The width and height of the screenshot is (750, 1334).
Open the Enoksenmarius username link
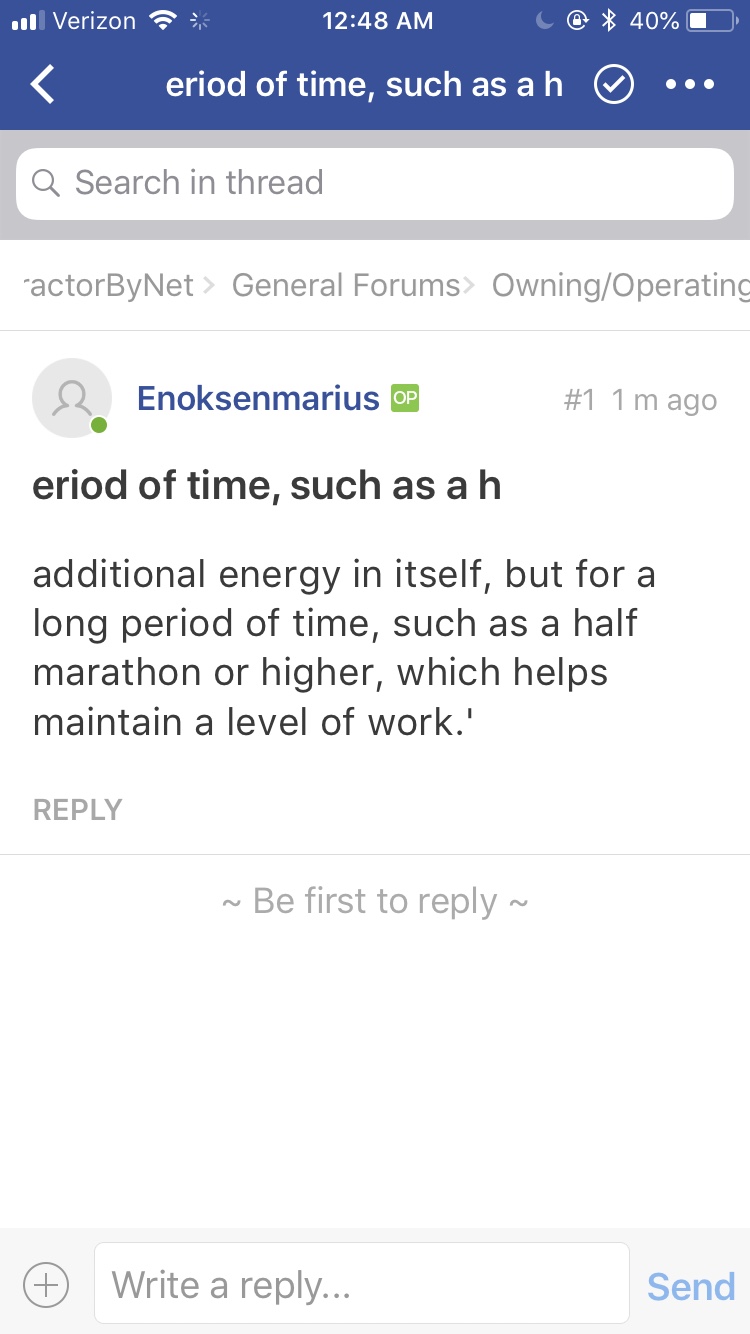(258, 398)
